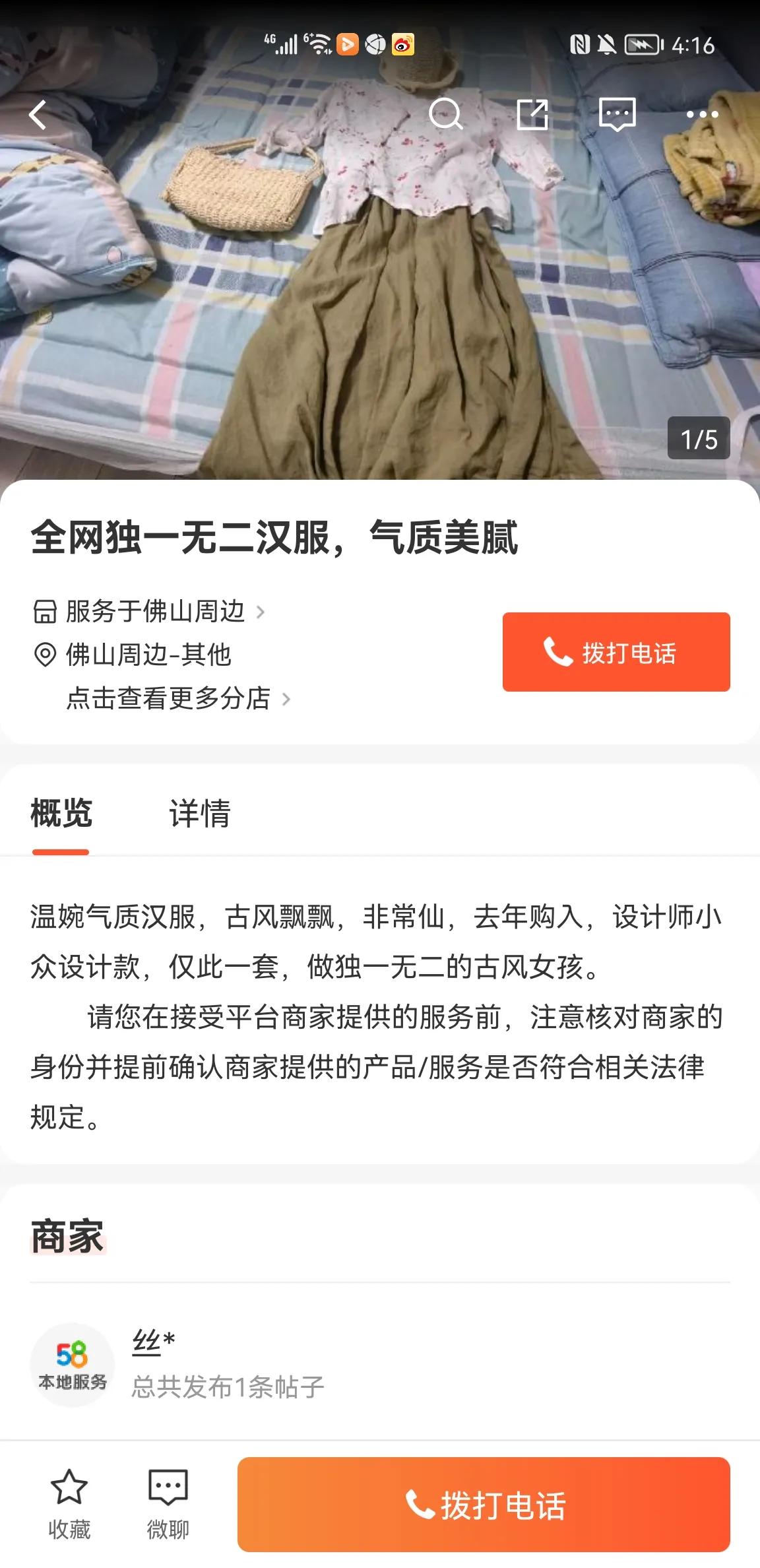The height and width of the screenshot is (1568, 760).
Task: Open messages via the comment bubble icon
Action: (x=616, y=114)
